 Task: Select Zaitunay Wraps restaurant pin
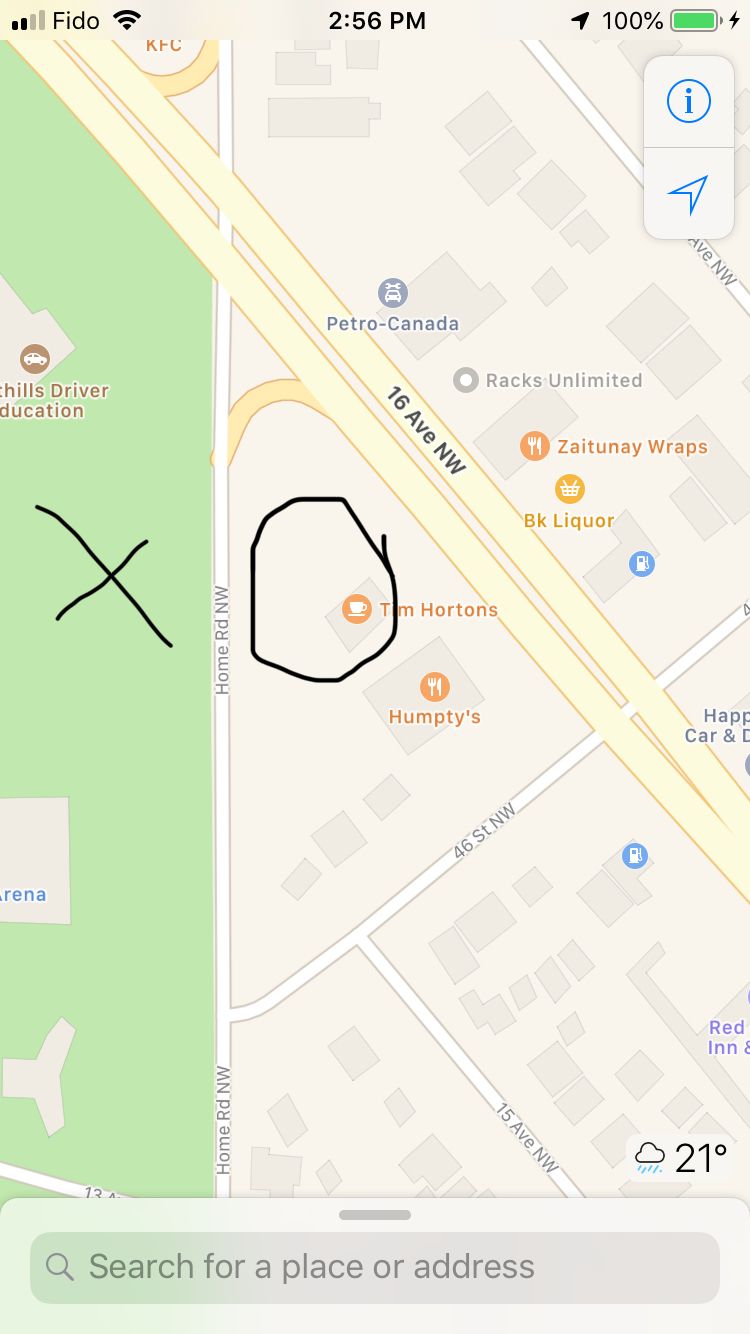pyautogui.click(x=535, y=446)
